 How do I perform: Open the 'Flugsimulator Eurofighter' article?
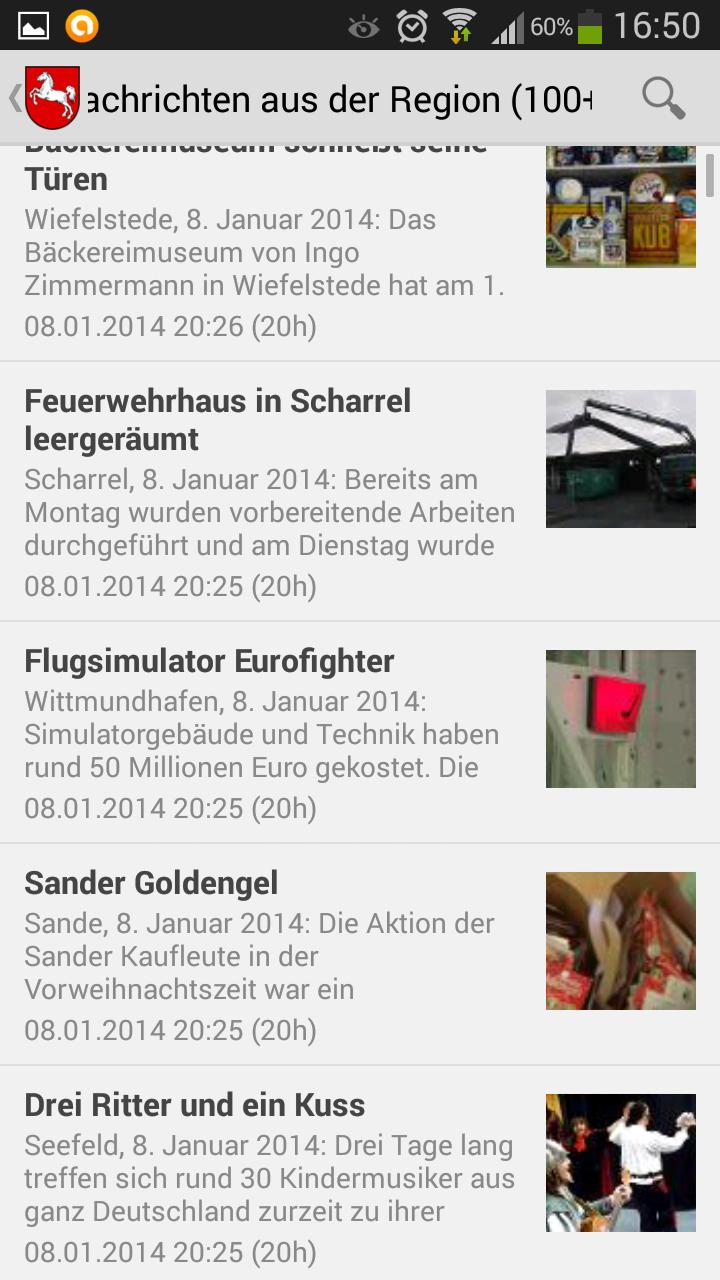click(270, 733)
